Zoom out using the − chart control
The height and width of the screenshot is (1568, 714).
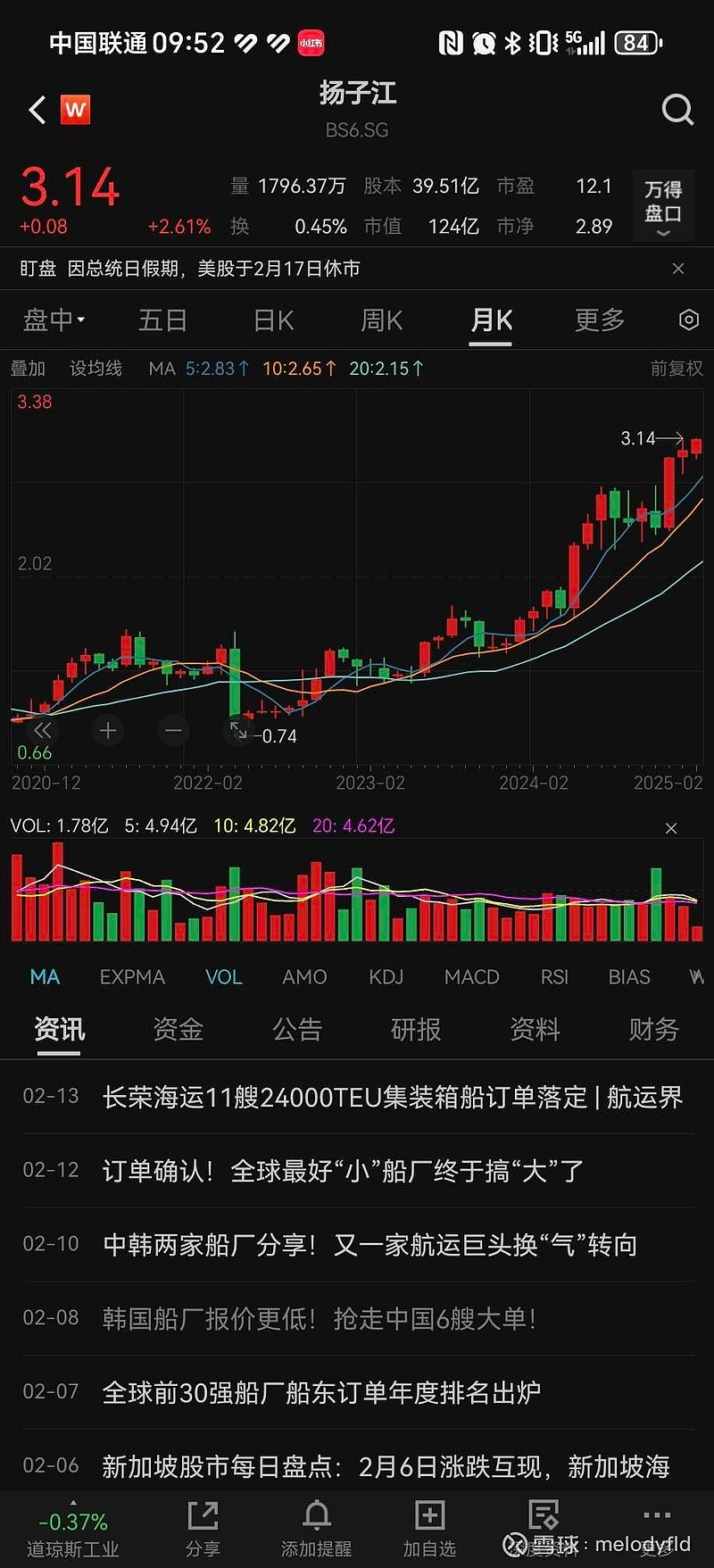[173, 730]
